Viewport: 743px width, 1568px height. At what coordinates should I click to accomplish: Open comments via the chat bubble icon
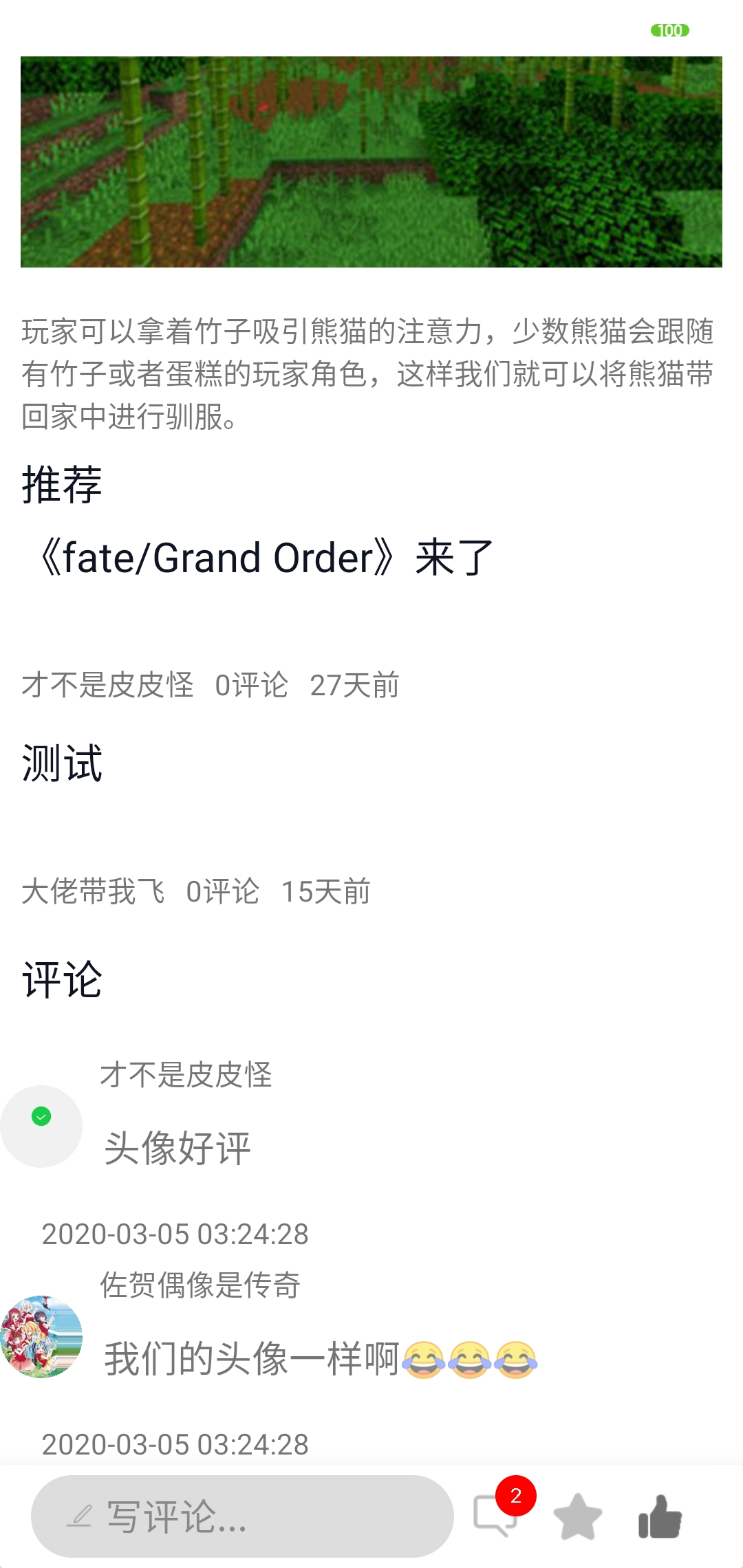coord(495,1516)
